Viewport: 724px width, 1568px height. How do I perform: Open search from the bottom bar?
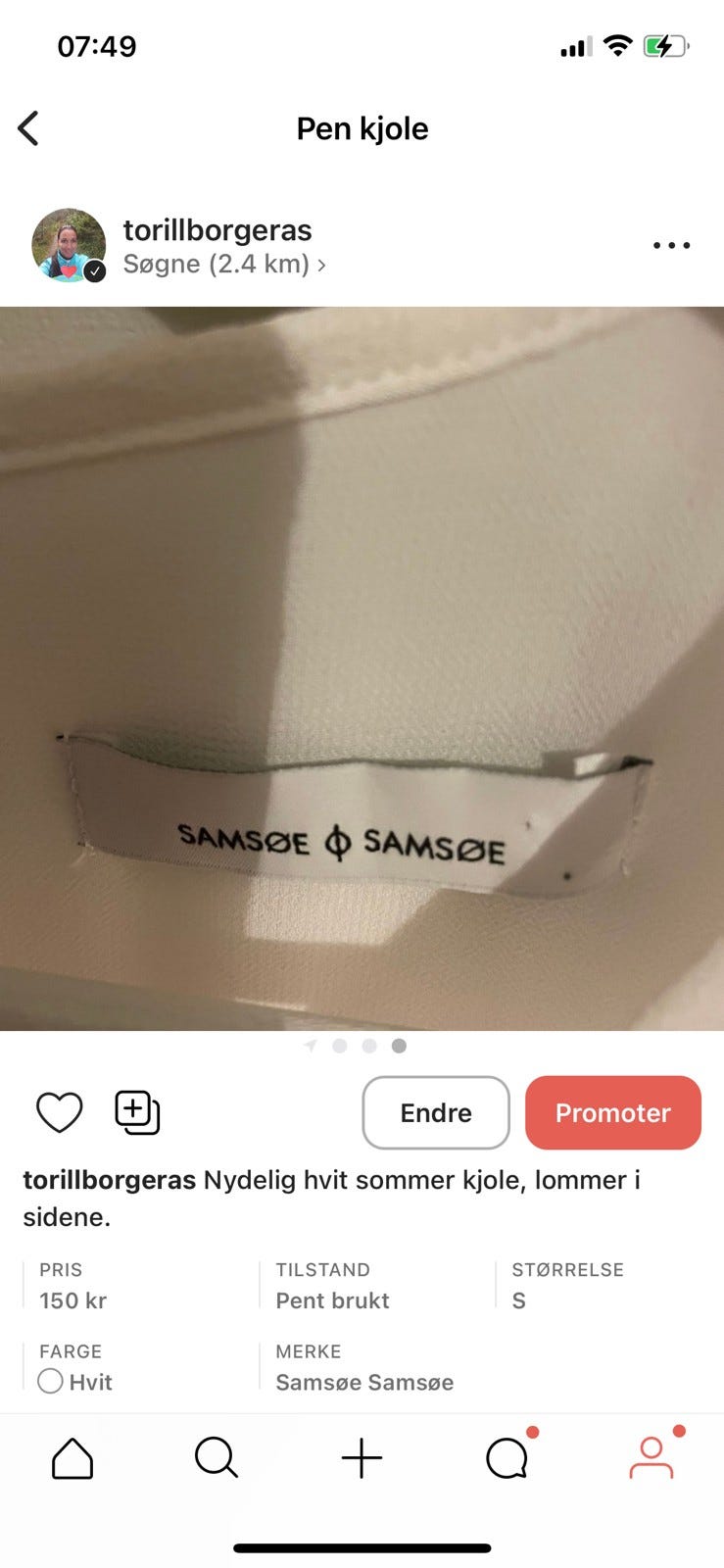coord(217,1457)
